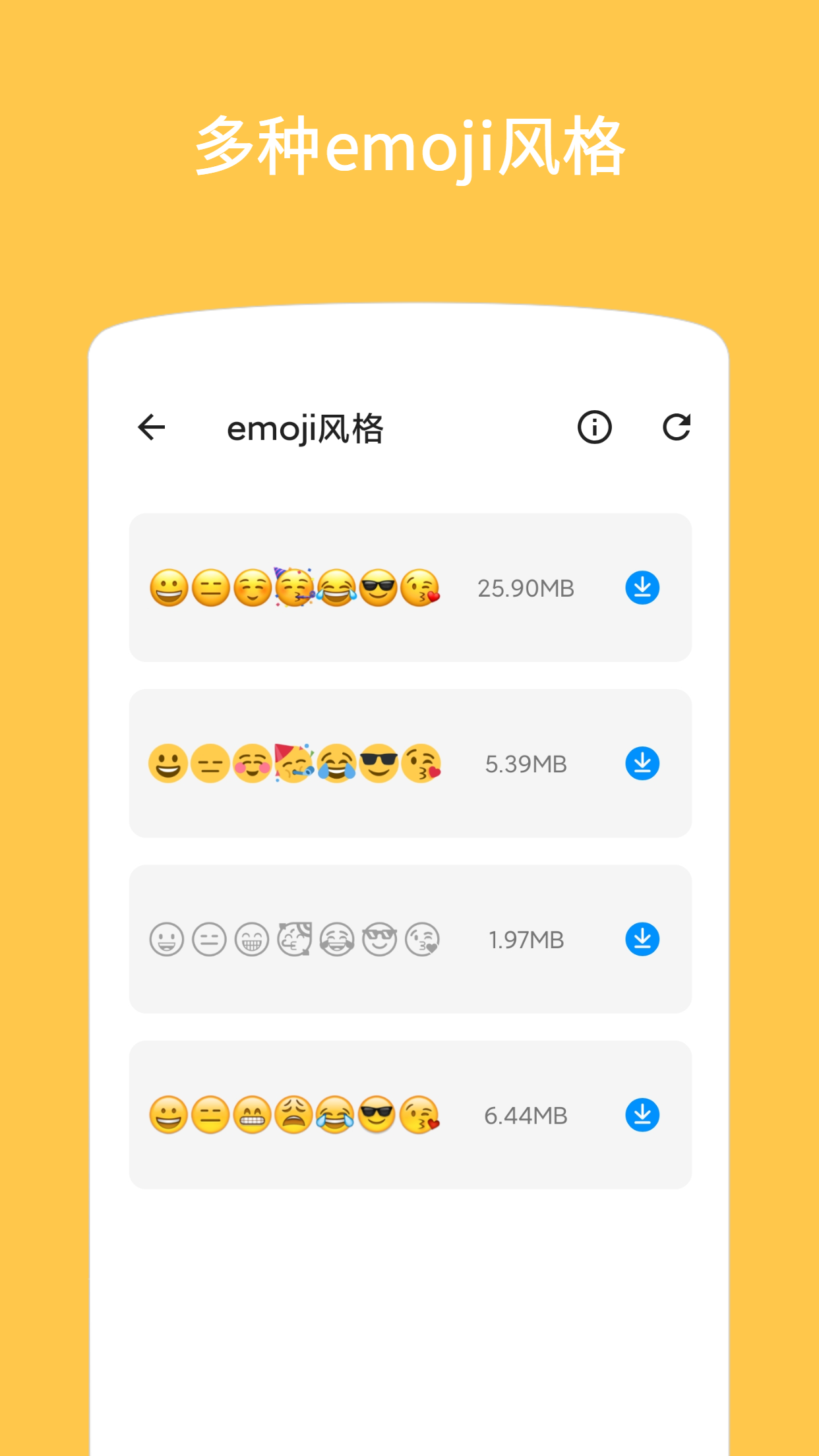Open the info icon on the top bar

[594, 427]
